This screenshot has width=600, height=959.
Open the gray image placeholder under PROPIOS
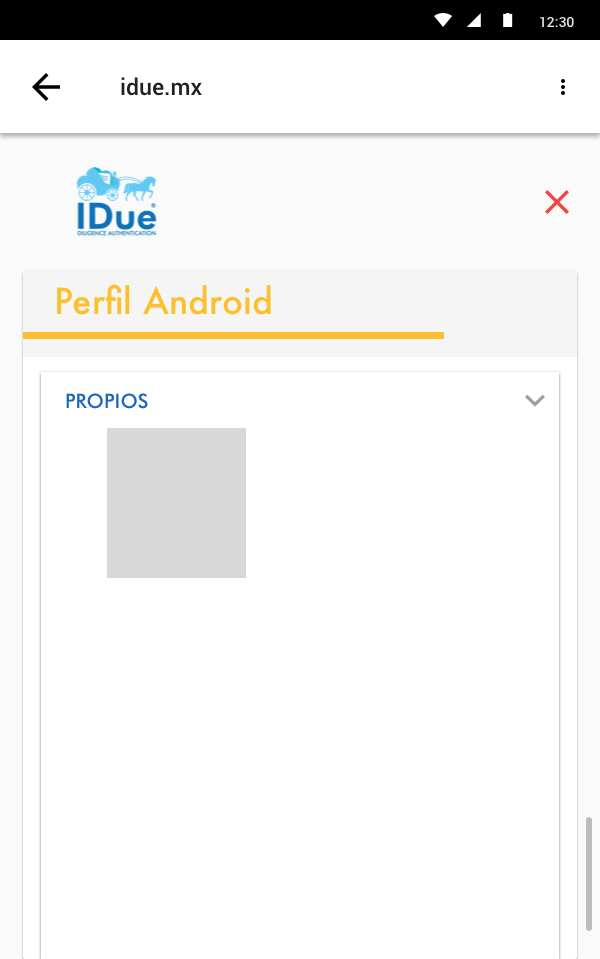coord(176,503)
